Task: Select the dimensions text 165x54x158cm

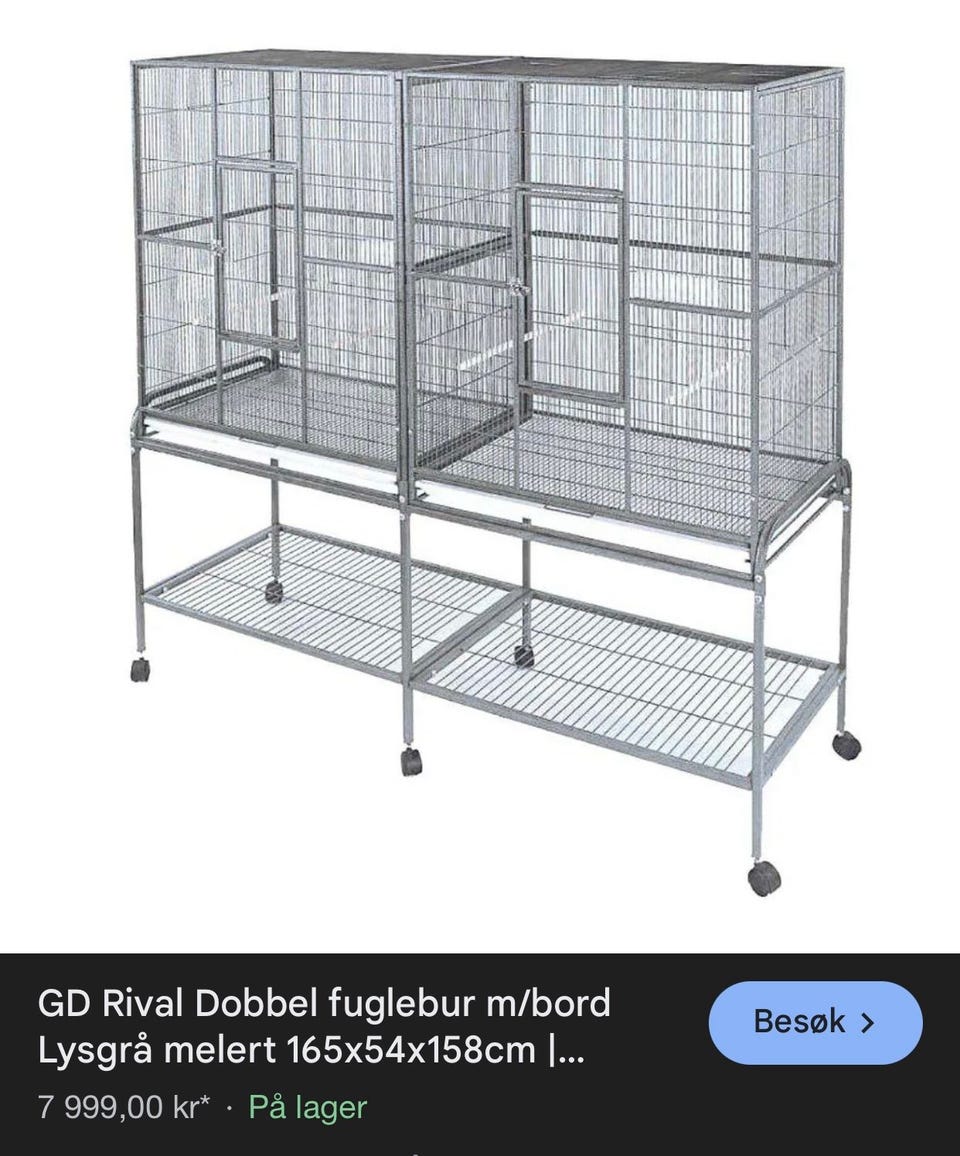Action: click(408, 1050)
